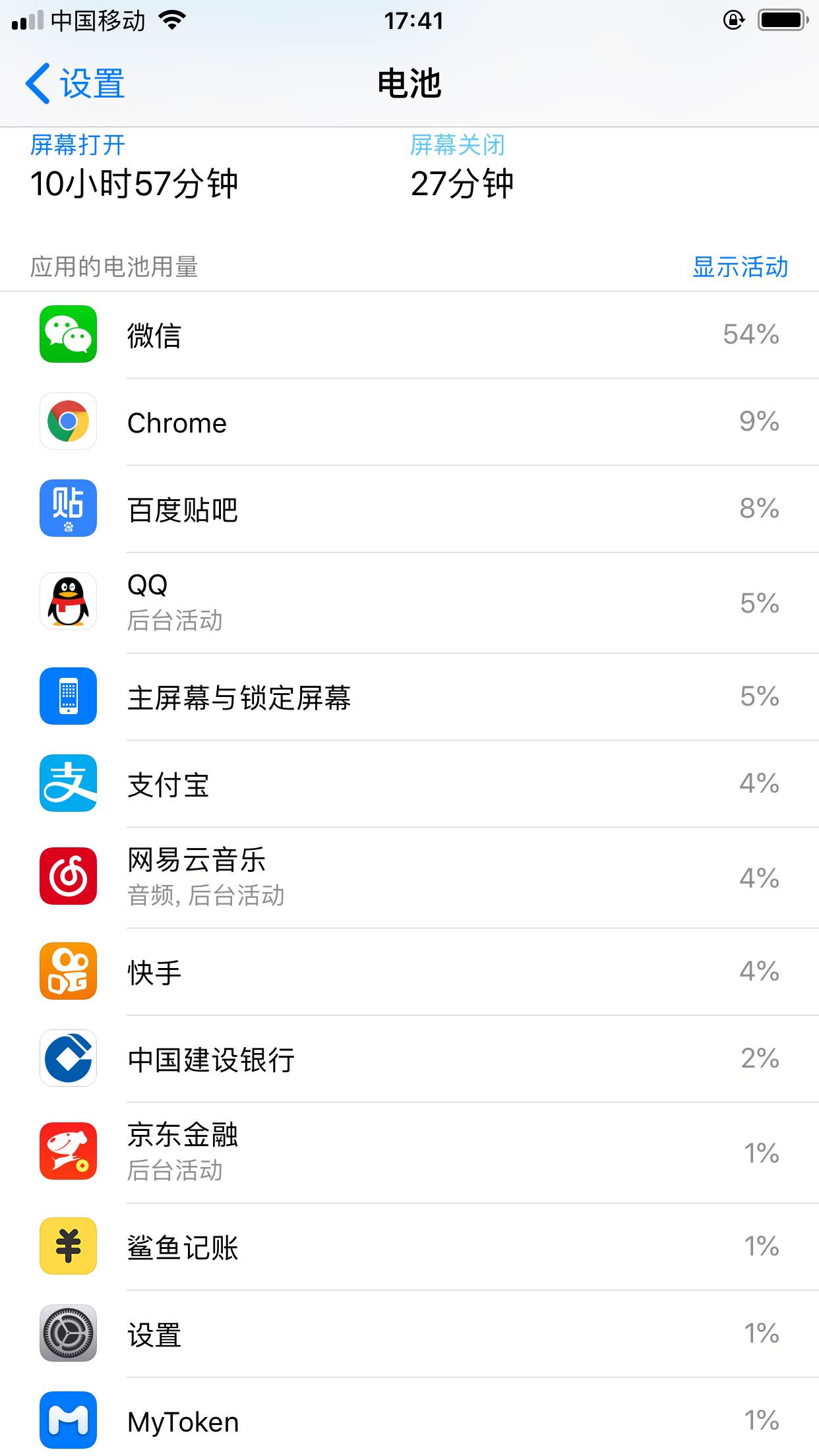Image resolution: width=819 pixels, height=1456 pixels.
Task: Go back to 设置
Action: (x=75, y=84)
